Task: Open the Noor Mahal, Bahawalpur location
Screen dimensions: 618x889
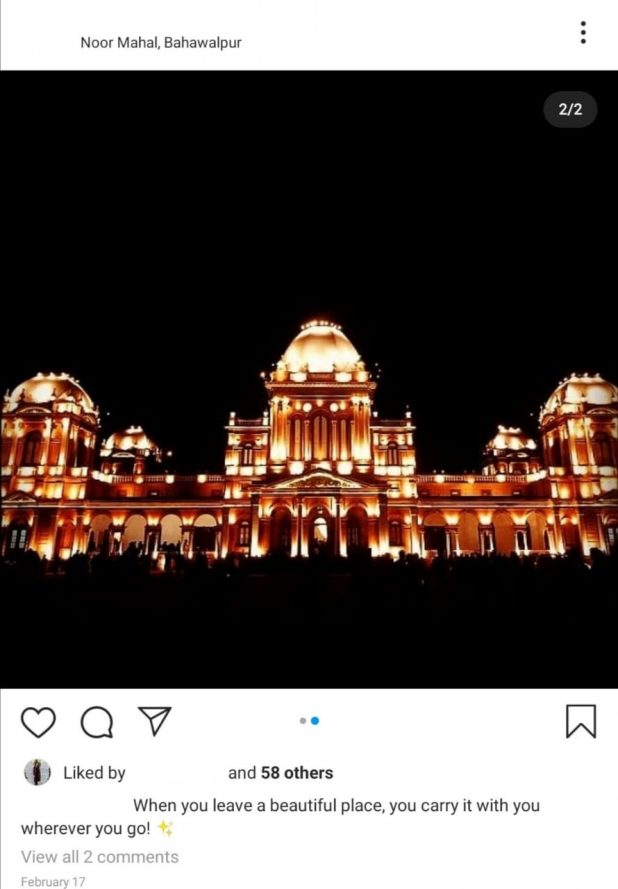Action: point(161,43)
